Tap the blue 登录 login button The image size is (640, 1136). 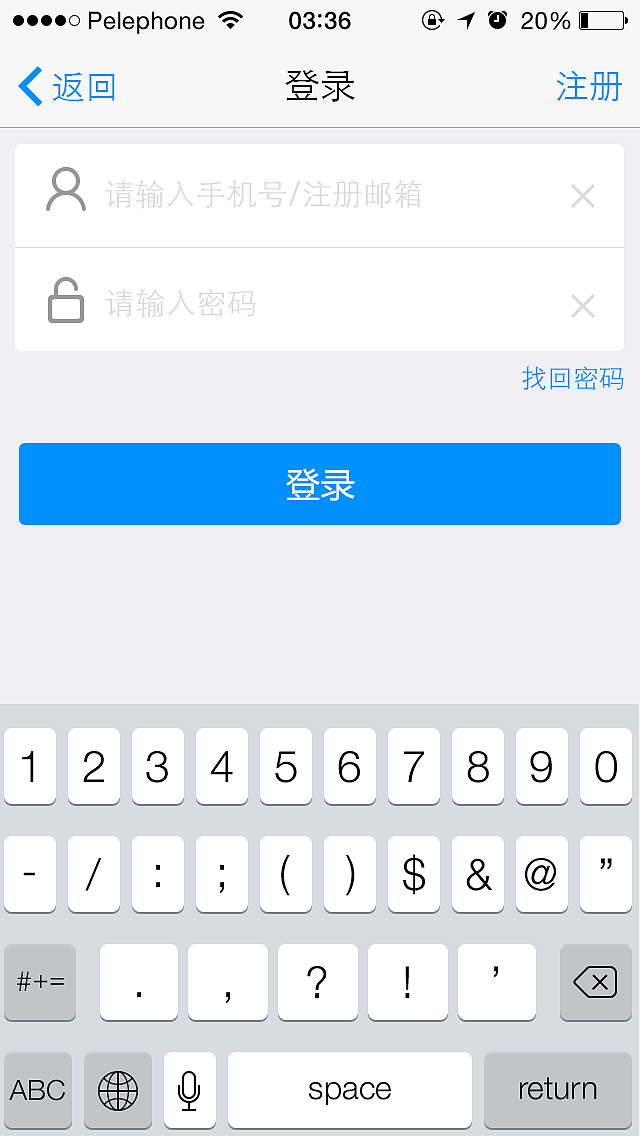pos(320,484)
